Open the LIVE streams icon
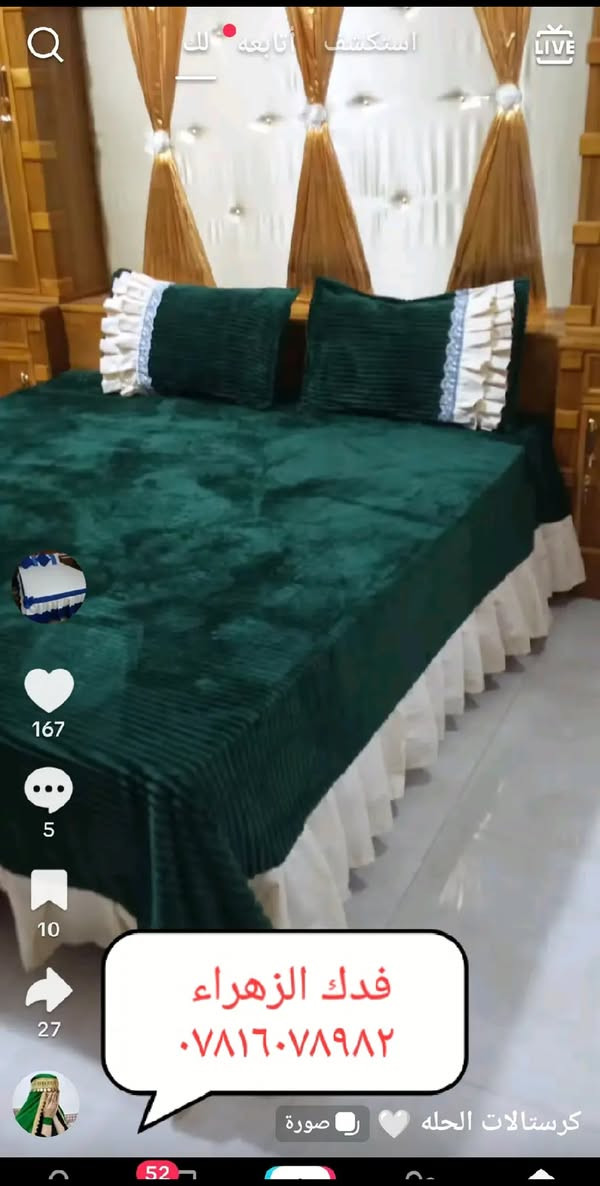The height and width of the screenshot is (1186, 600). tap(555, 45)
